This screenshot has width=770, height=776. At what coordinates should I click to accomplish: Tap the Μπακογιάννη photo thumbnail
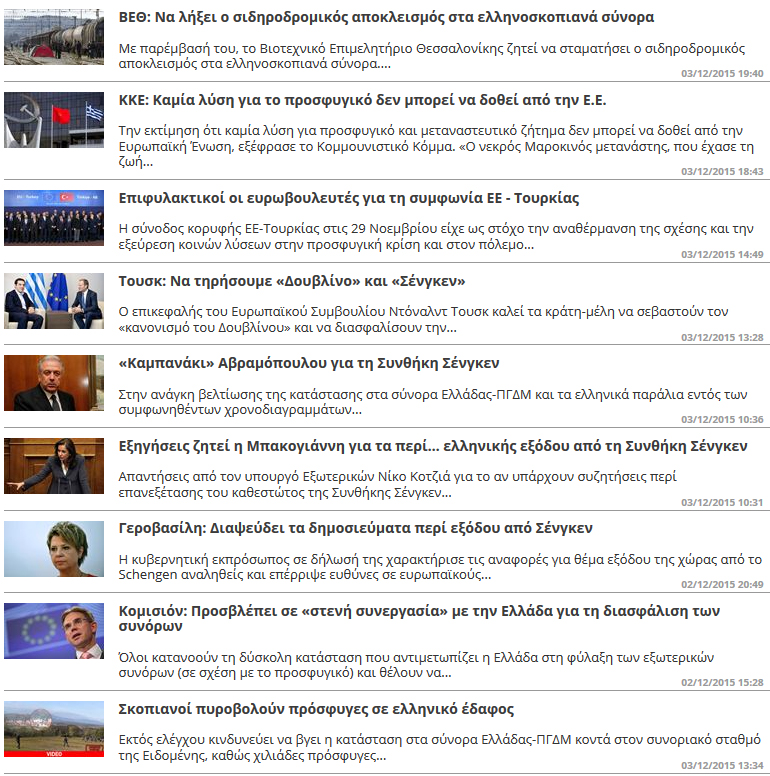pos(53,465)
